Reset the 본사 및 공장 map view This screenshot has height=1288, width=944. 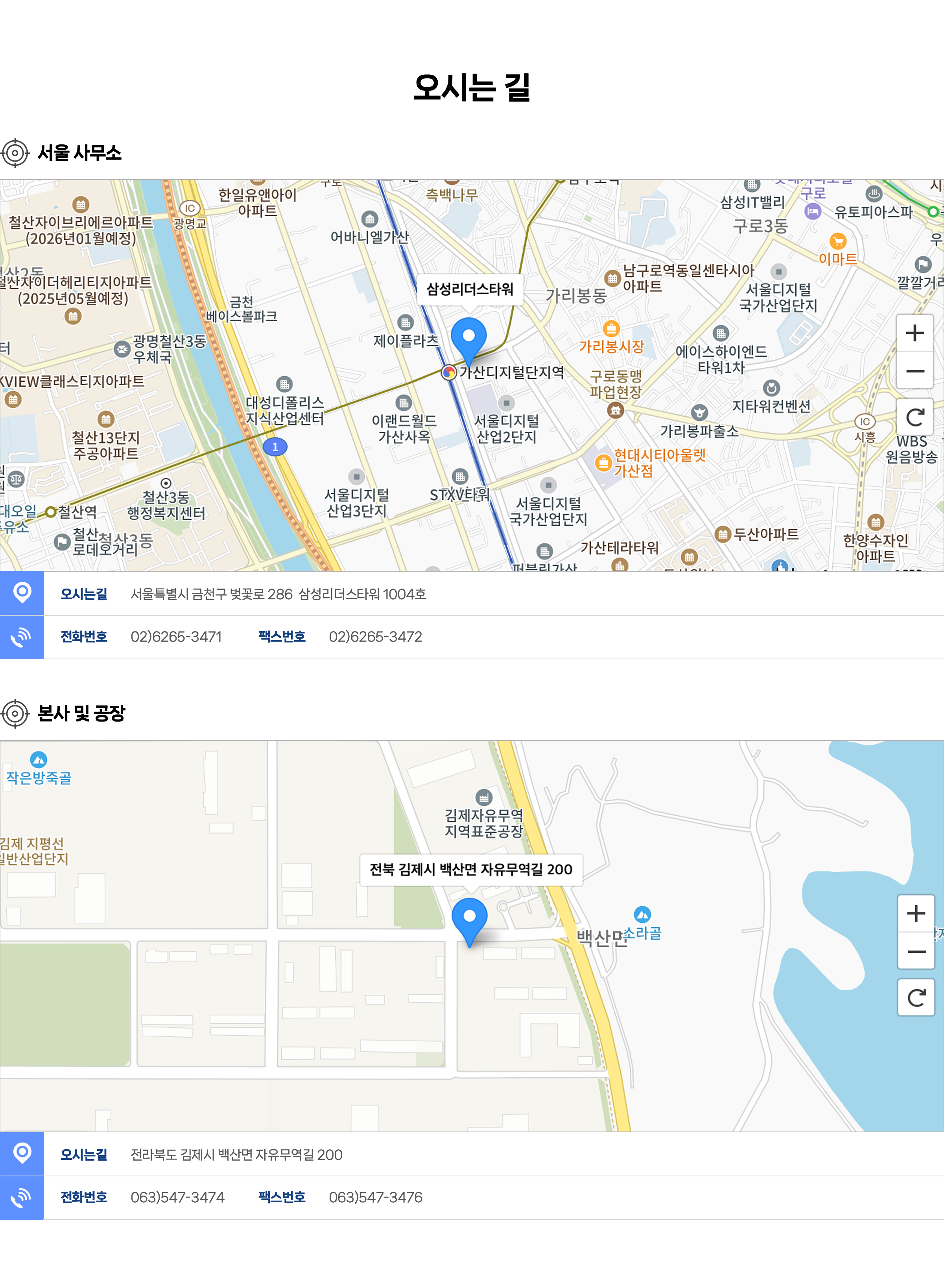tap(916, 998)
